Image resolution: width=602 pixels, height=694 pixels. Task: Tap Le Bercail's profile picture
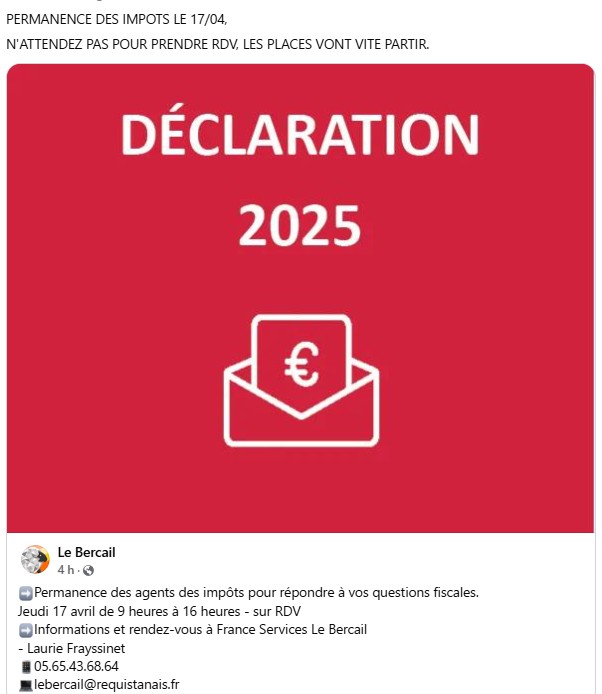tap(35, 560)
